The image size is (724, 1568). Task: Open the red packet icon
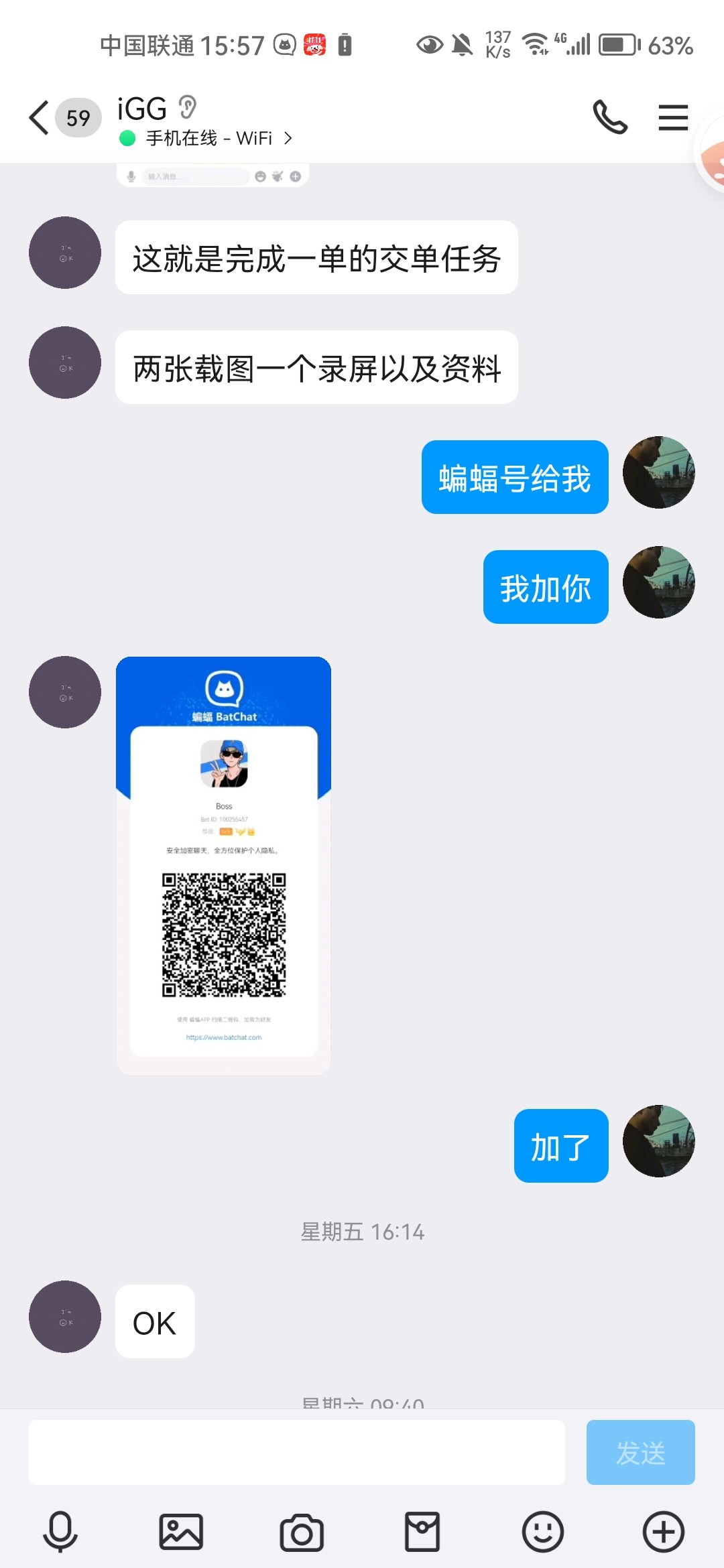tap(422, 1532)
